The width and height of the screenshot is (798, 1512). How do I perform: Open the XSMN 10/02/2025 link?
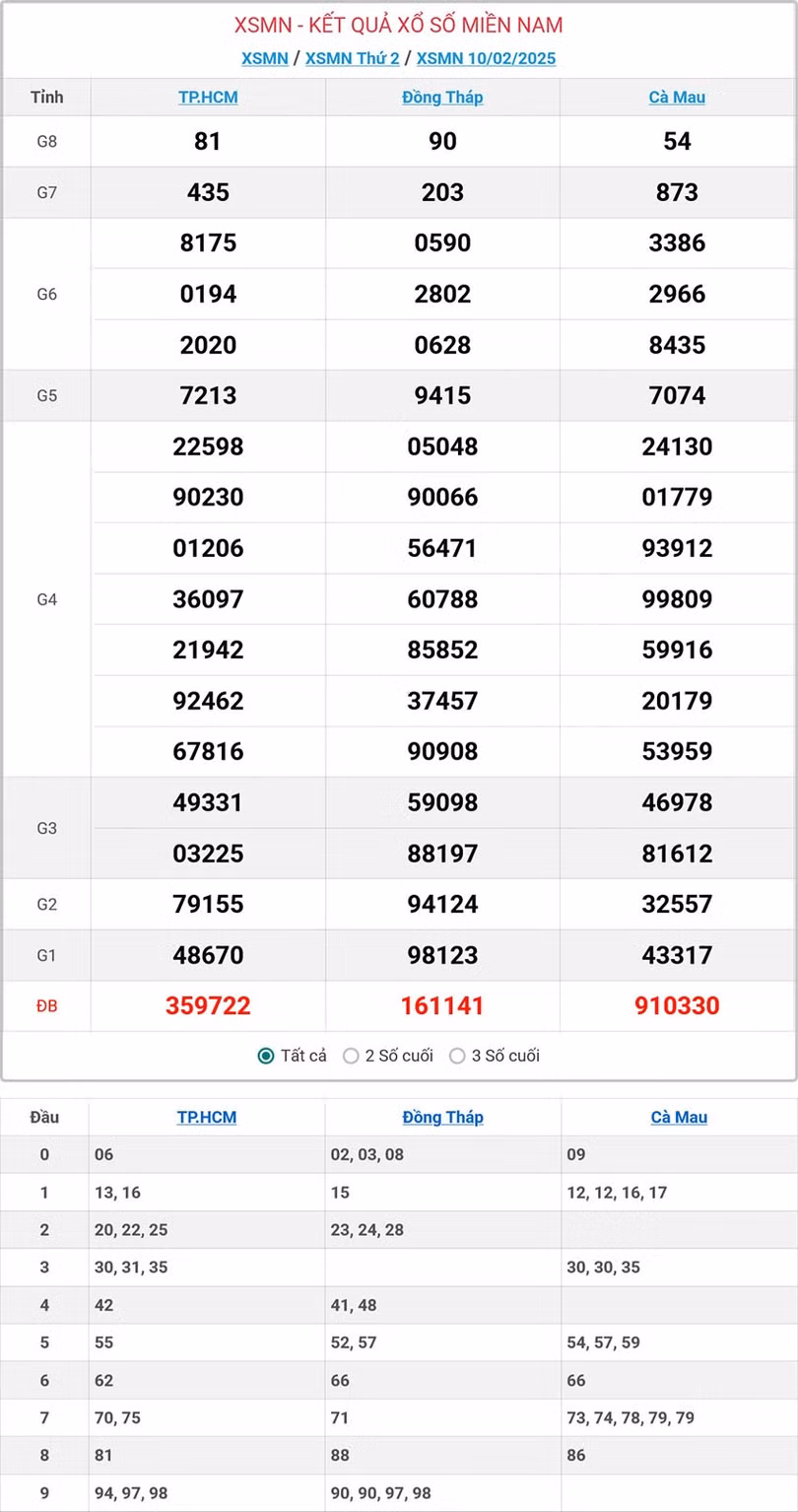(x=486, y=58)
